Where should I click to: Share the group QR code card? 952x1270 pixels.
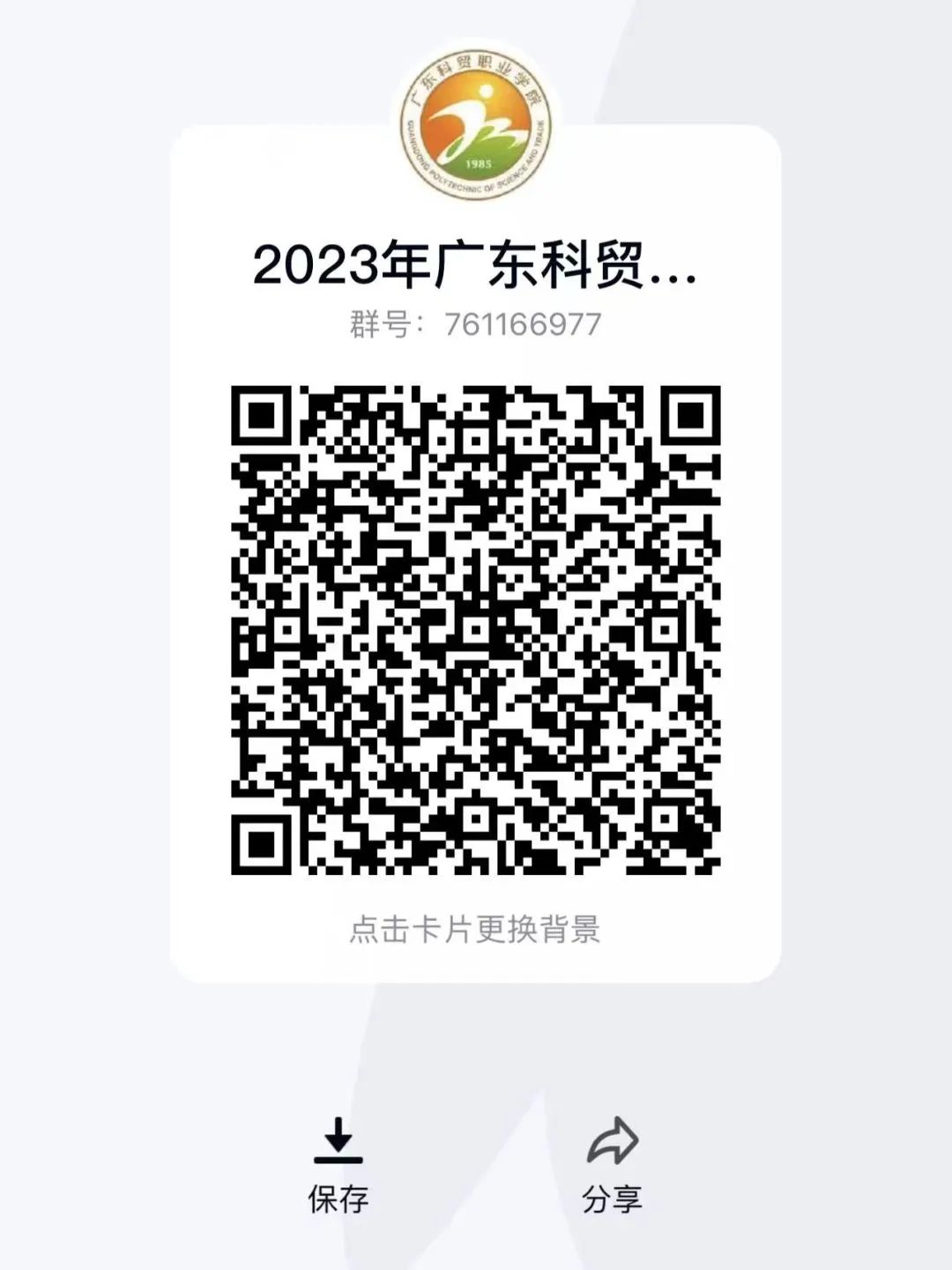pyautogui.click(x=612, y=1163)
